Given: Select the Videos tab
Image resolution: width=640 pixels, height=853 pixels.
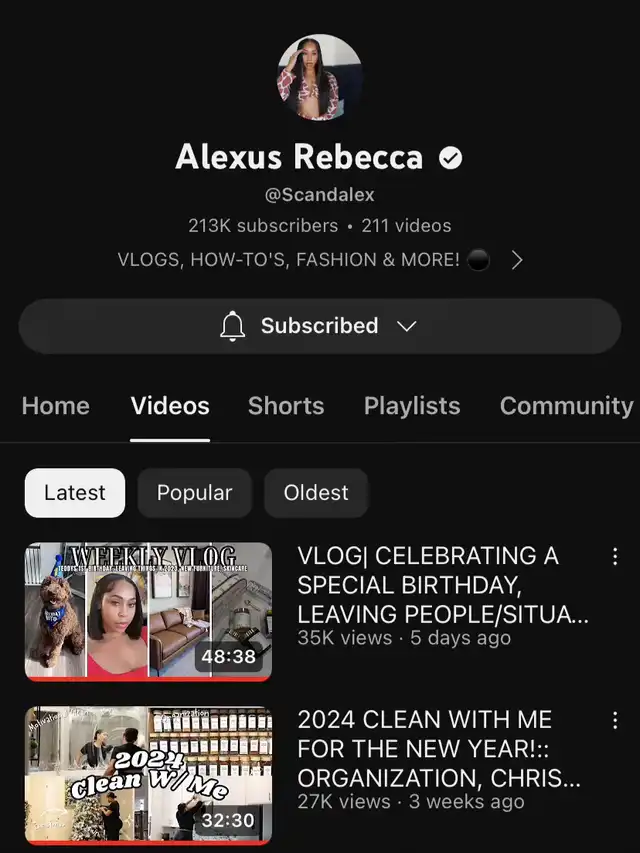Looking at the screenshot, I should coord(170,406).
